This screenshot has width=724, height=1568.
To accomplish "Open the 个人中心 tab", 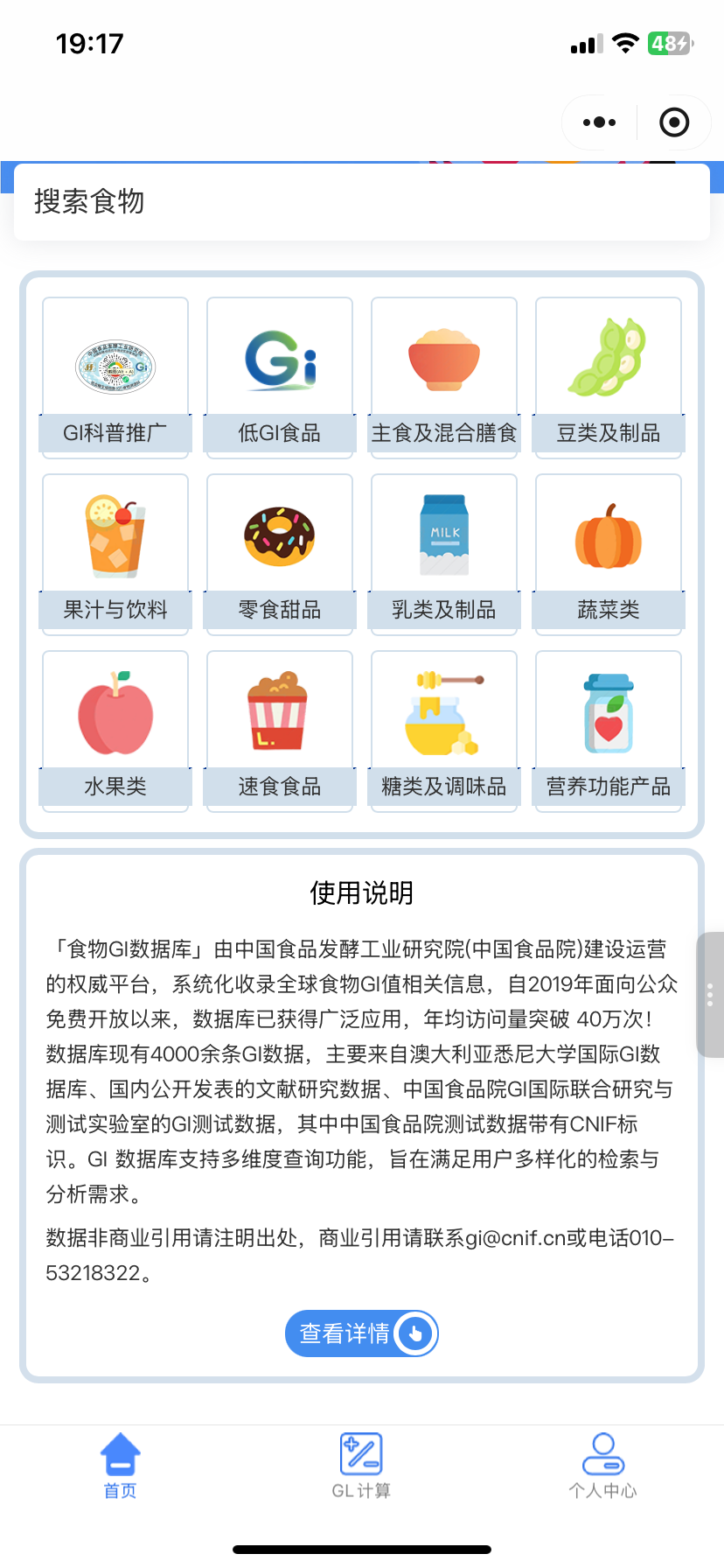I will [602, 1466].
